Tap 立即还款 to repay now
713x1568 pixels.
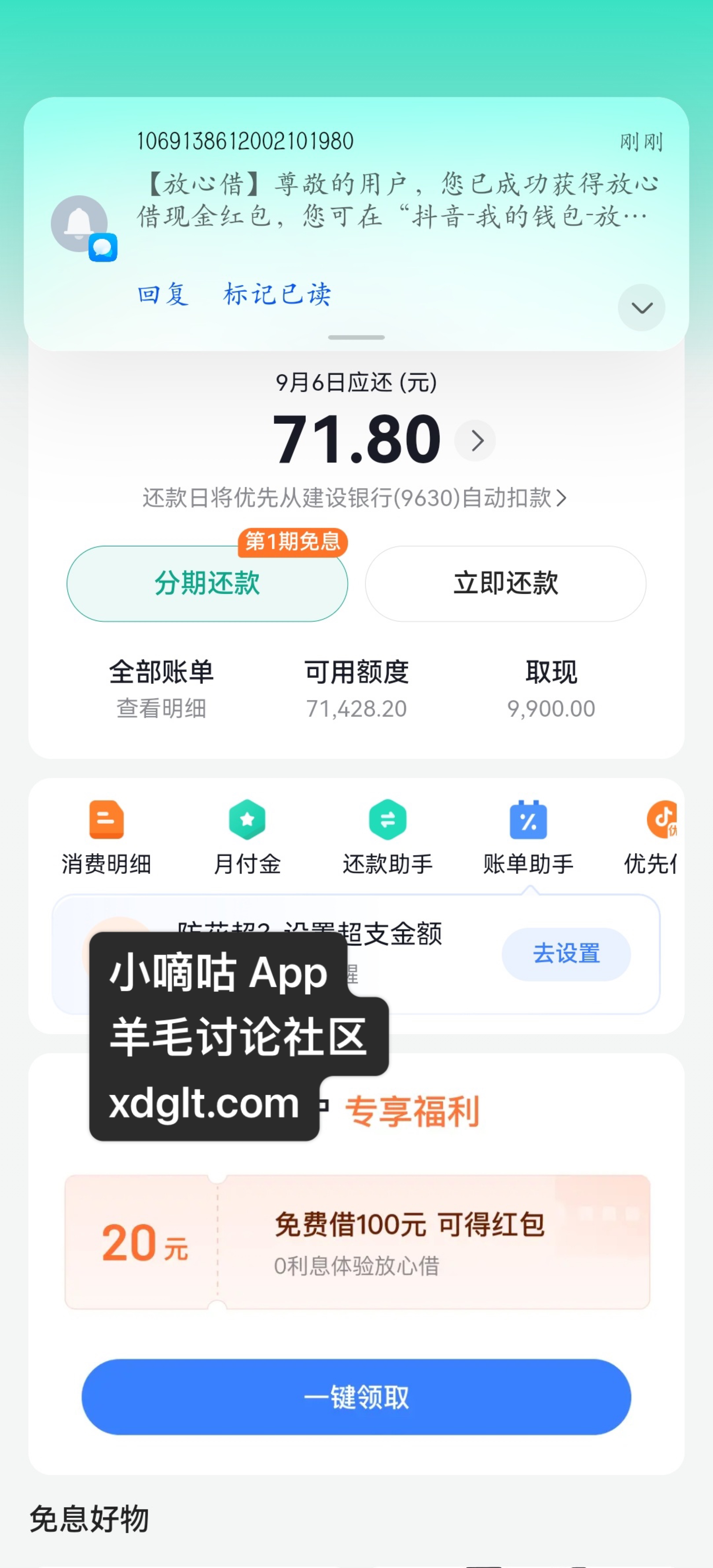[x=505, y=583]
